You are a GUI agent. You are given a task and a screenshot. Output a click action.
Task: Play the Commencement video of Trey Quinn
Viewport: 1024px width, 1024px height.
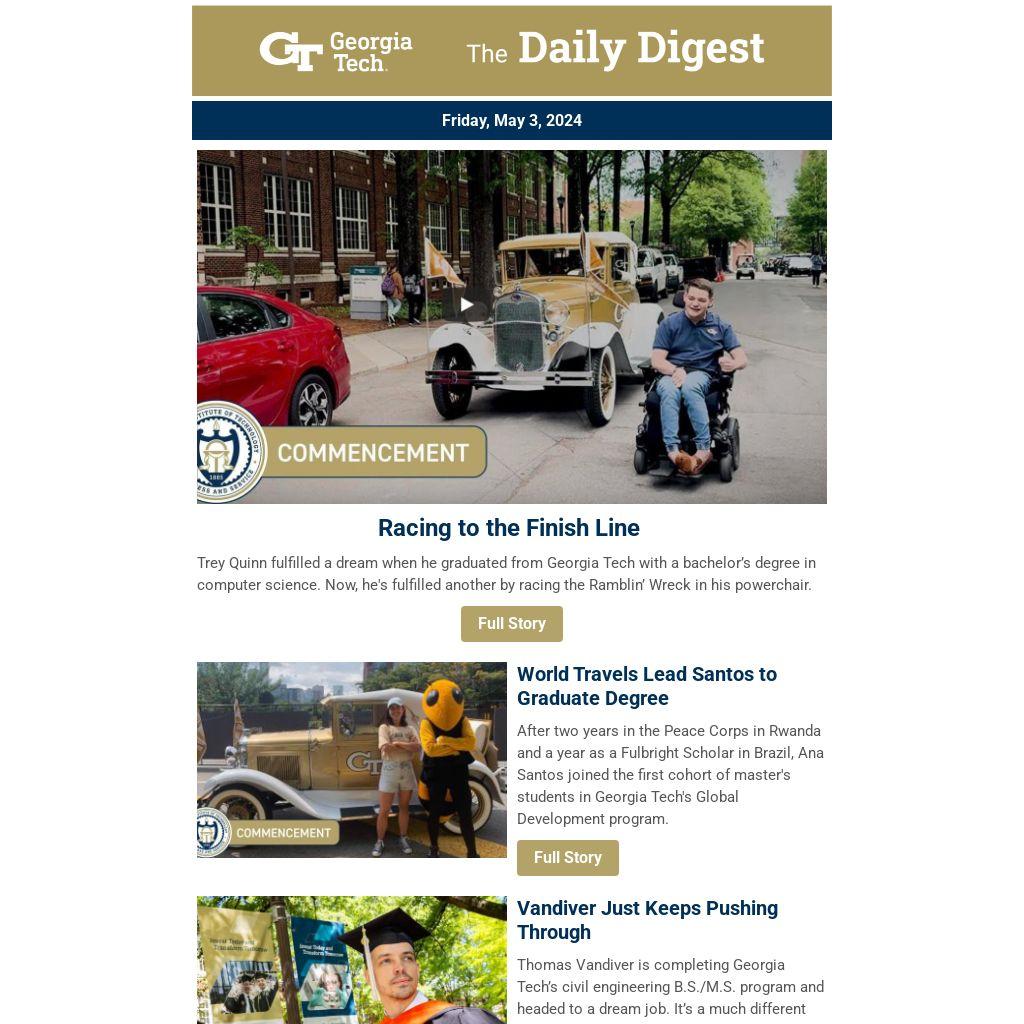click(x=467, y=305)
